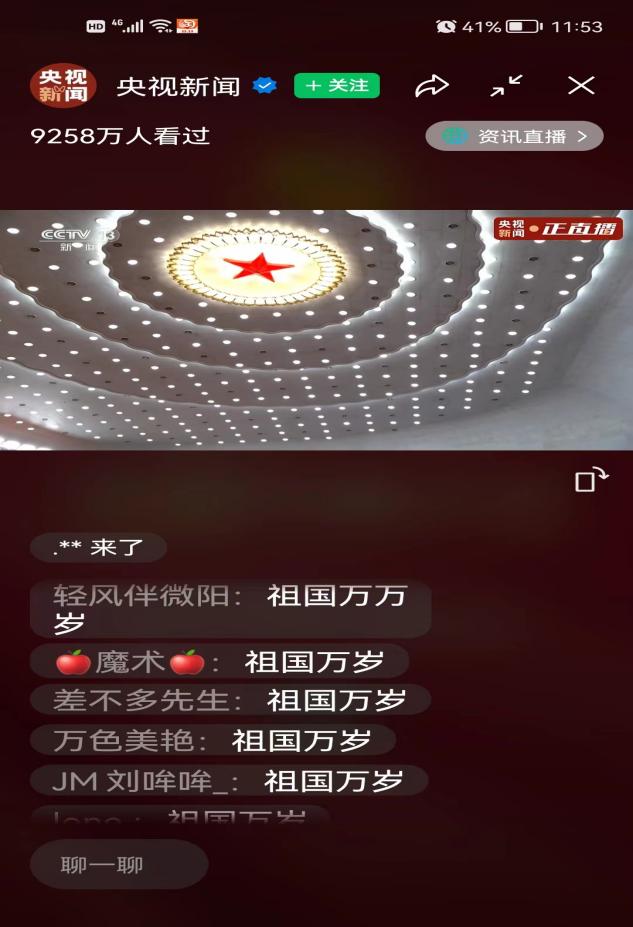Open the 资讯直播 category chip
This screenshot has height=927, width=633.
(x=514, y=136)
